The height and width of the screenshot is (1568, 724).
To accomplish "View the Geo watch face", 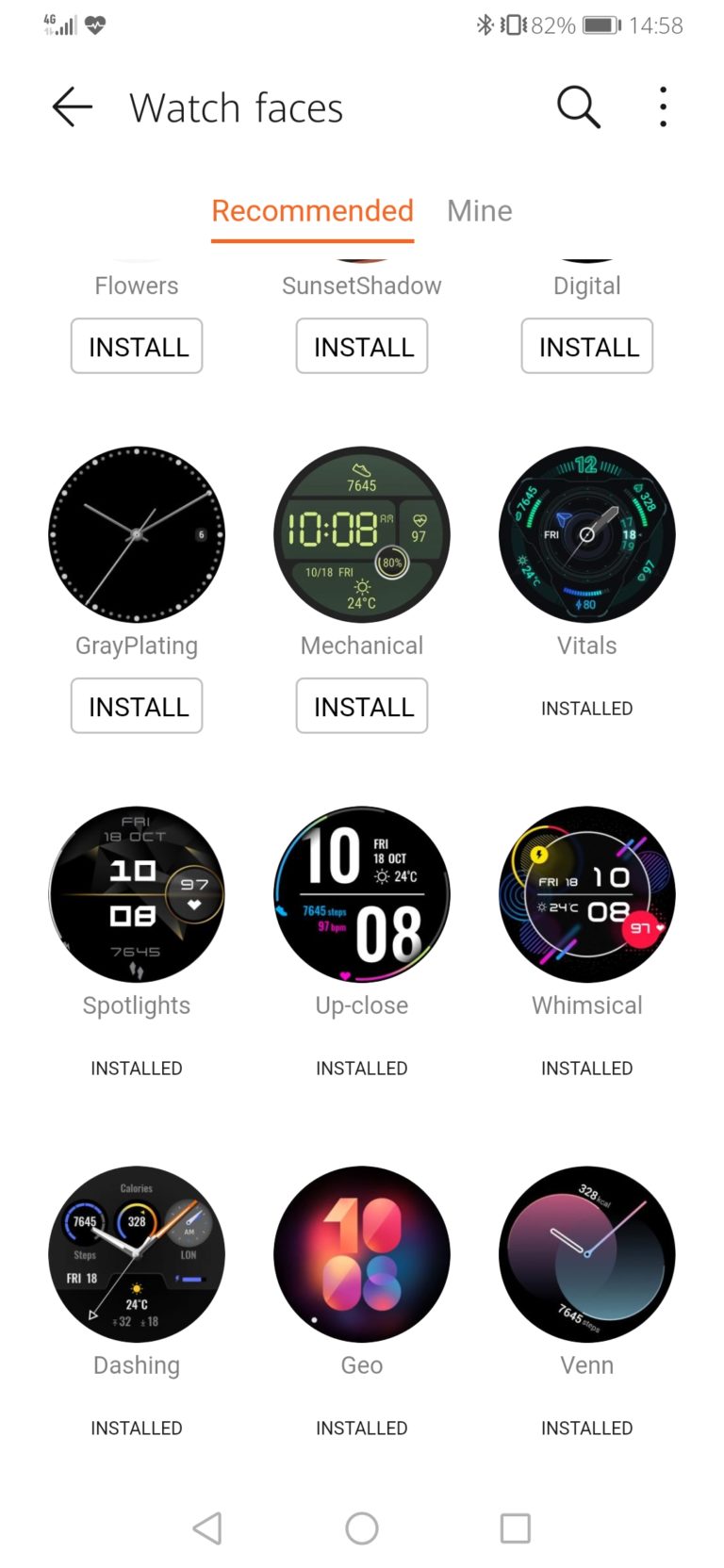I will point(362,1254).
